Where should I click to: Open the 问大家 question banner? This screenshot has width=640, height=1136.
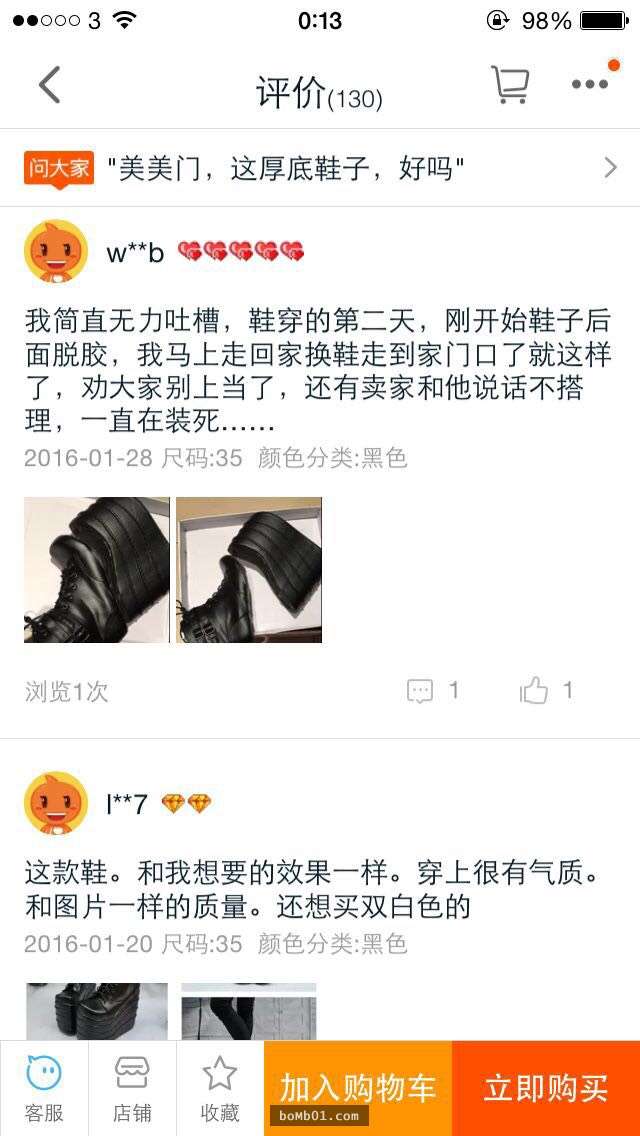point(320,168)
